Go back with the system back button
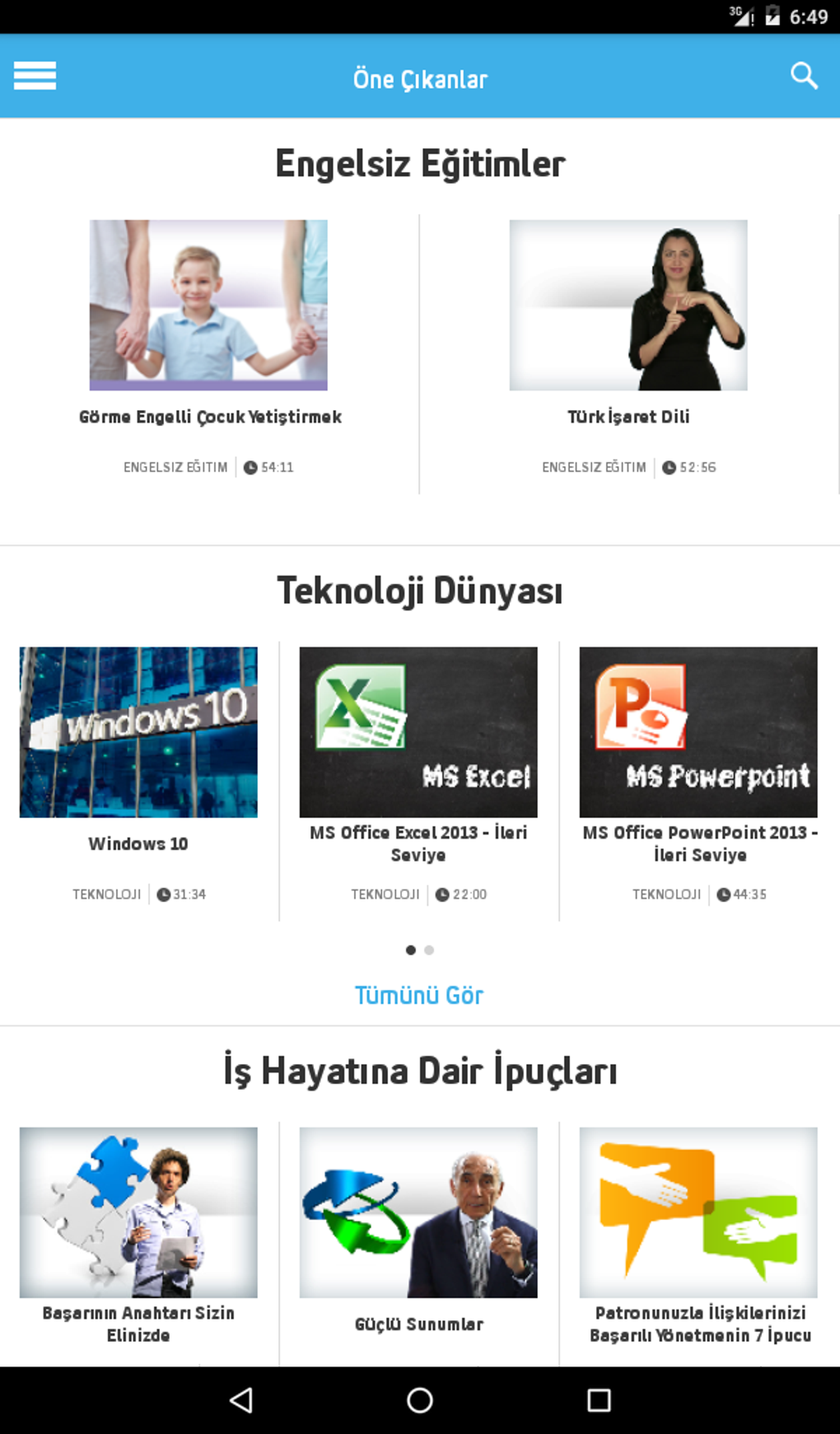840x1434 pixels. 241,1400
